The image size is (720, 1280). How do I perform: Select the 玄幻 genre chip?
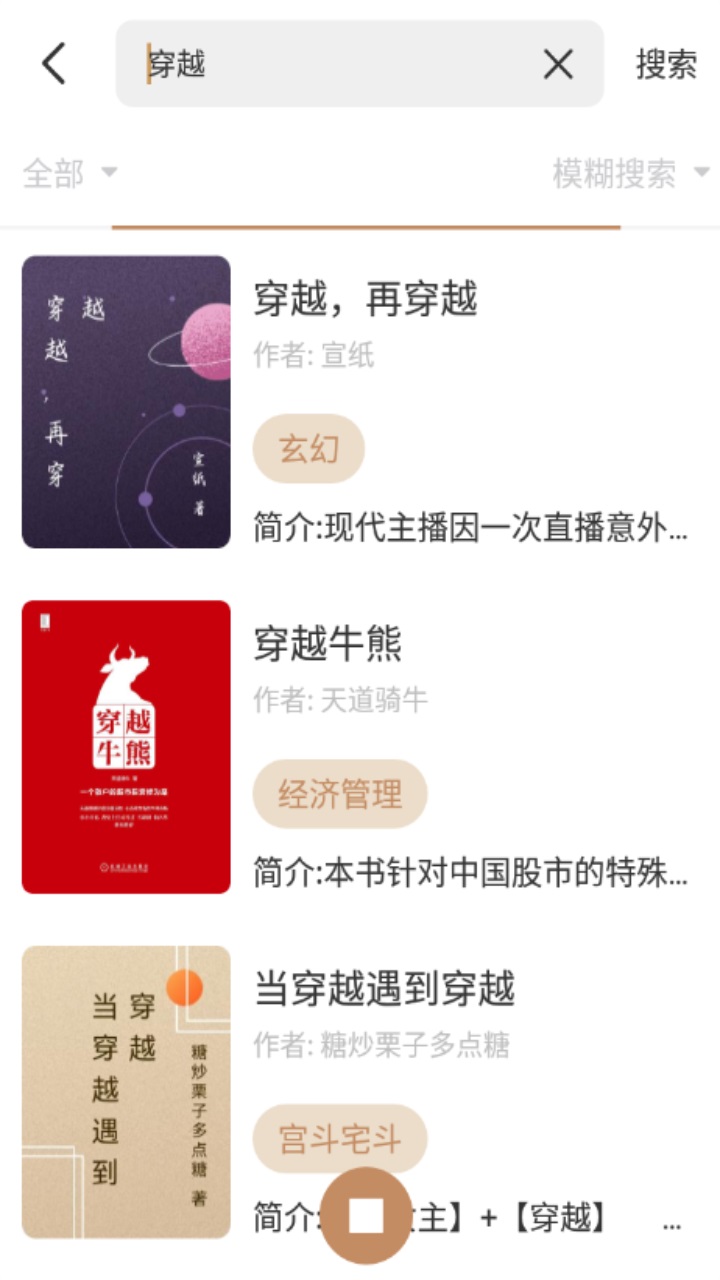point(308,449)
